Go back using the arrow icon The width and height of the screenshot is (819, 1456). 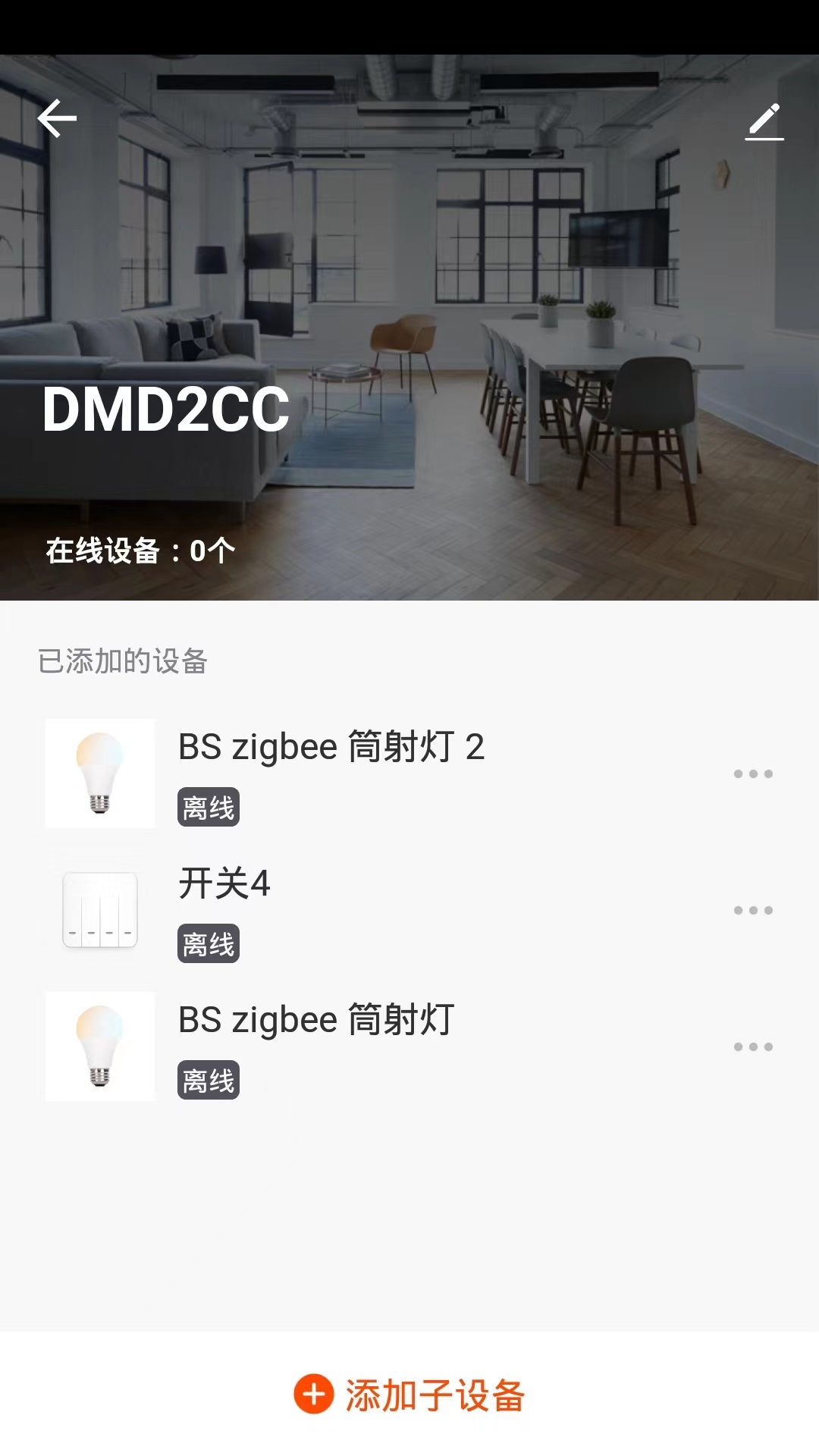(x=57, y=119)
